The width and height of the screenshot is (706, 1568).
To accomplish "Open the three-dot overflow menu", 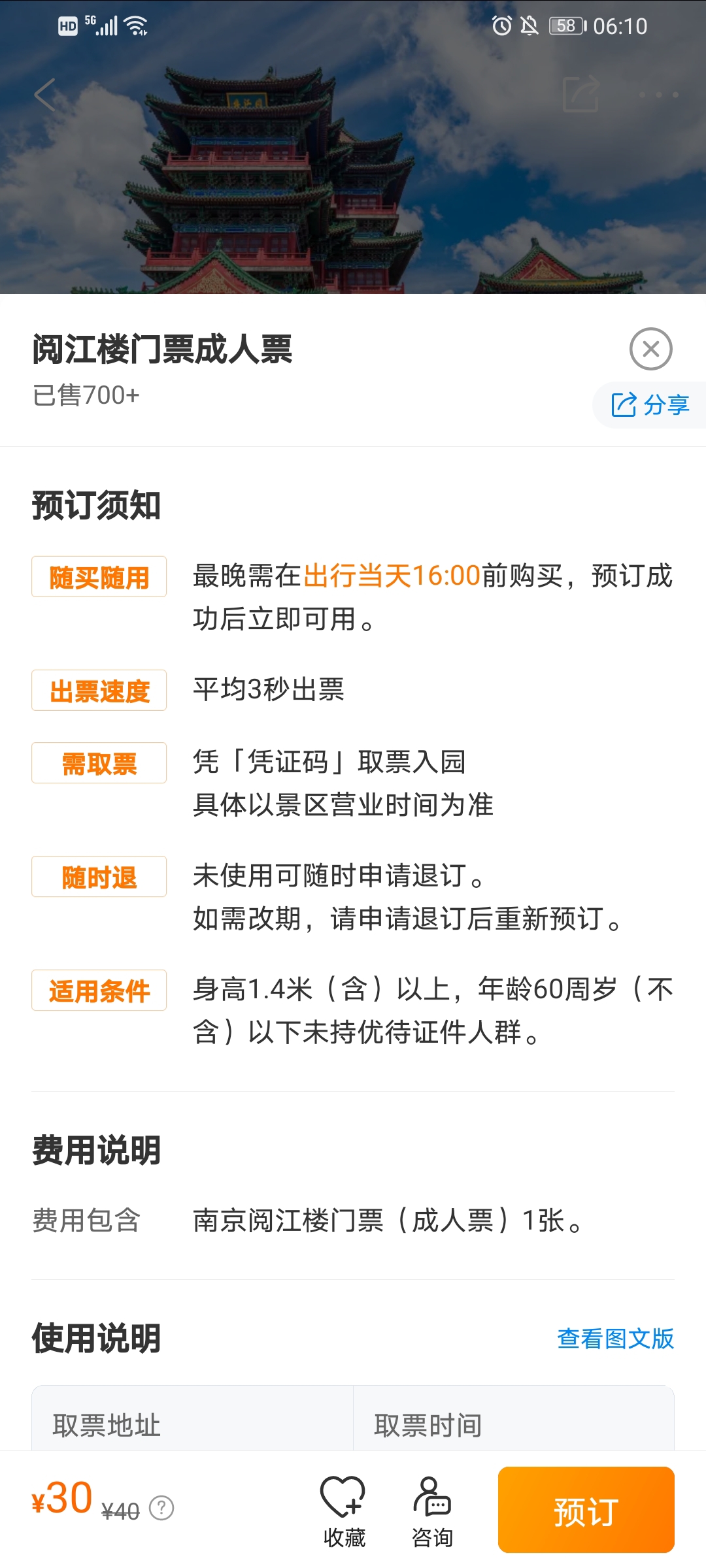I will (658, 95).
